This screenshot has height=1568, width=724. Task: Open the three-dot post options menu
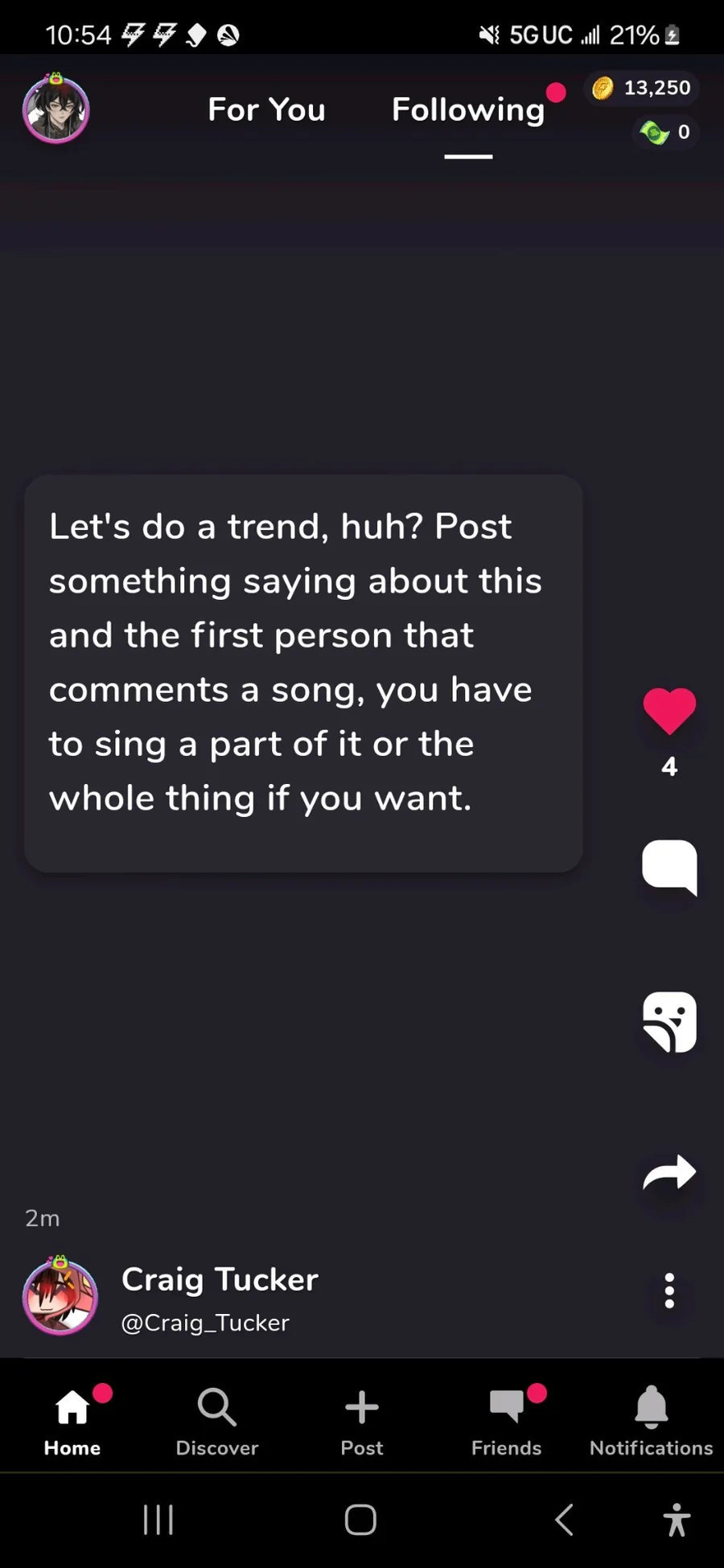point(669,1291)
